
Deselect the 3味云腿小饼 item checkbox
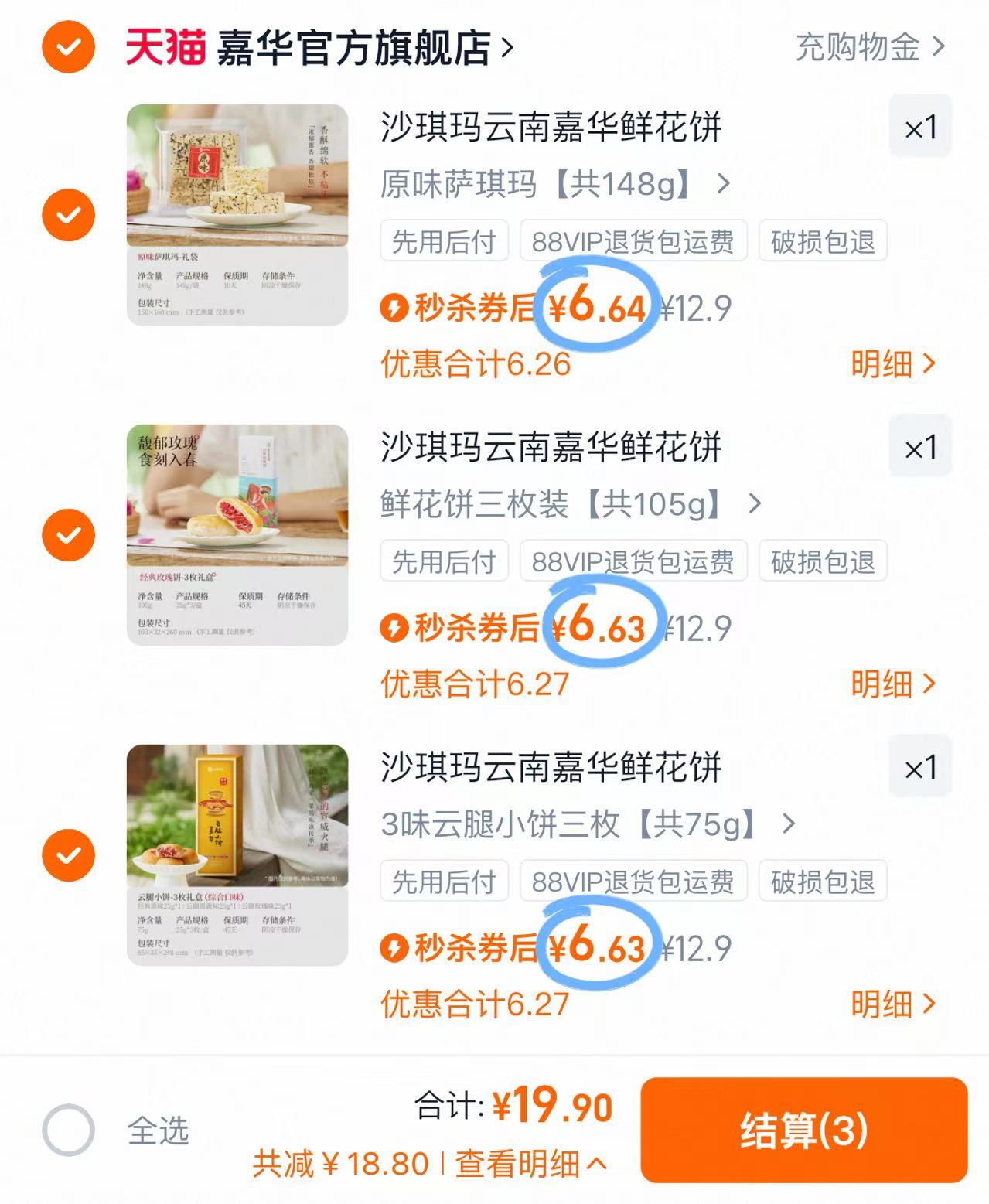click(x=69, y=854)
